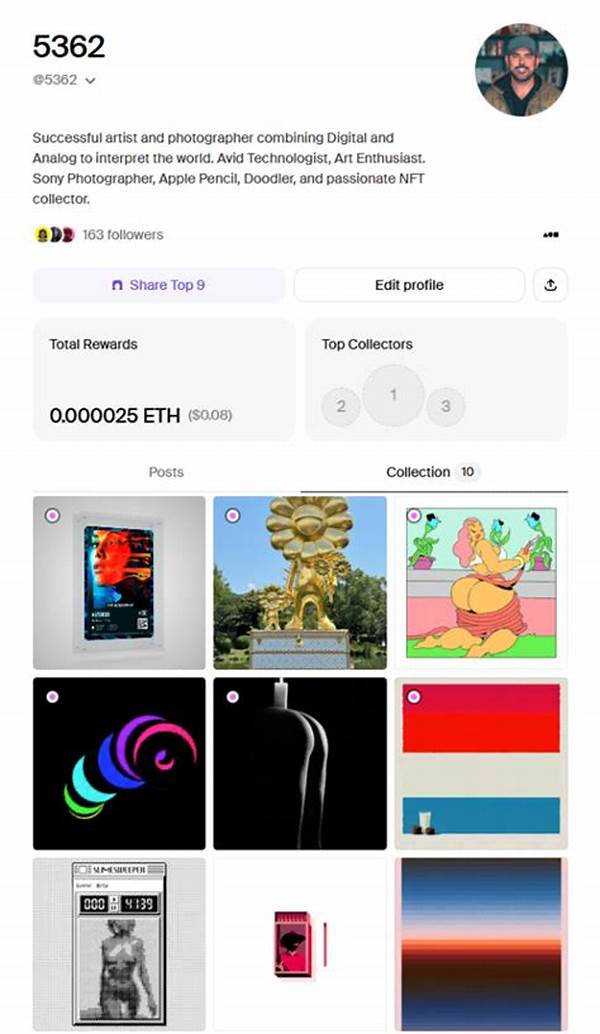Open the gradient sunset stripes artwork
This screenshot has width=600, height=1034.
[x=482, y=944]
